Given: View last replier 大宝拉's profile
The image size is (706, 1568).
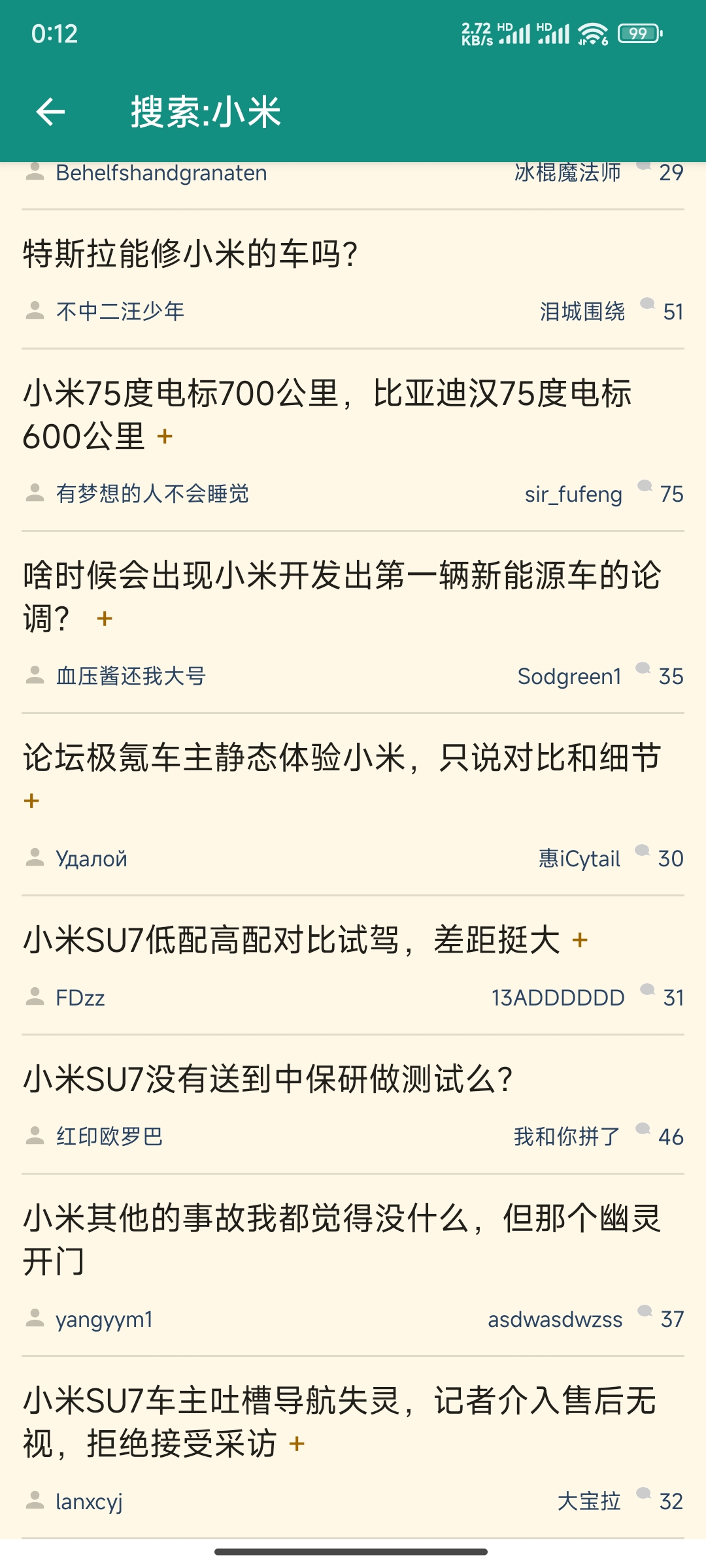Looking at the screenshot, I should coord(588,1501).
